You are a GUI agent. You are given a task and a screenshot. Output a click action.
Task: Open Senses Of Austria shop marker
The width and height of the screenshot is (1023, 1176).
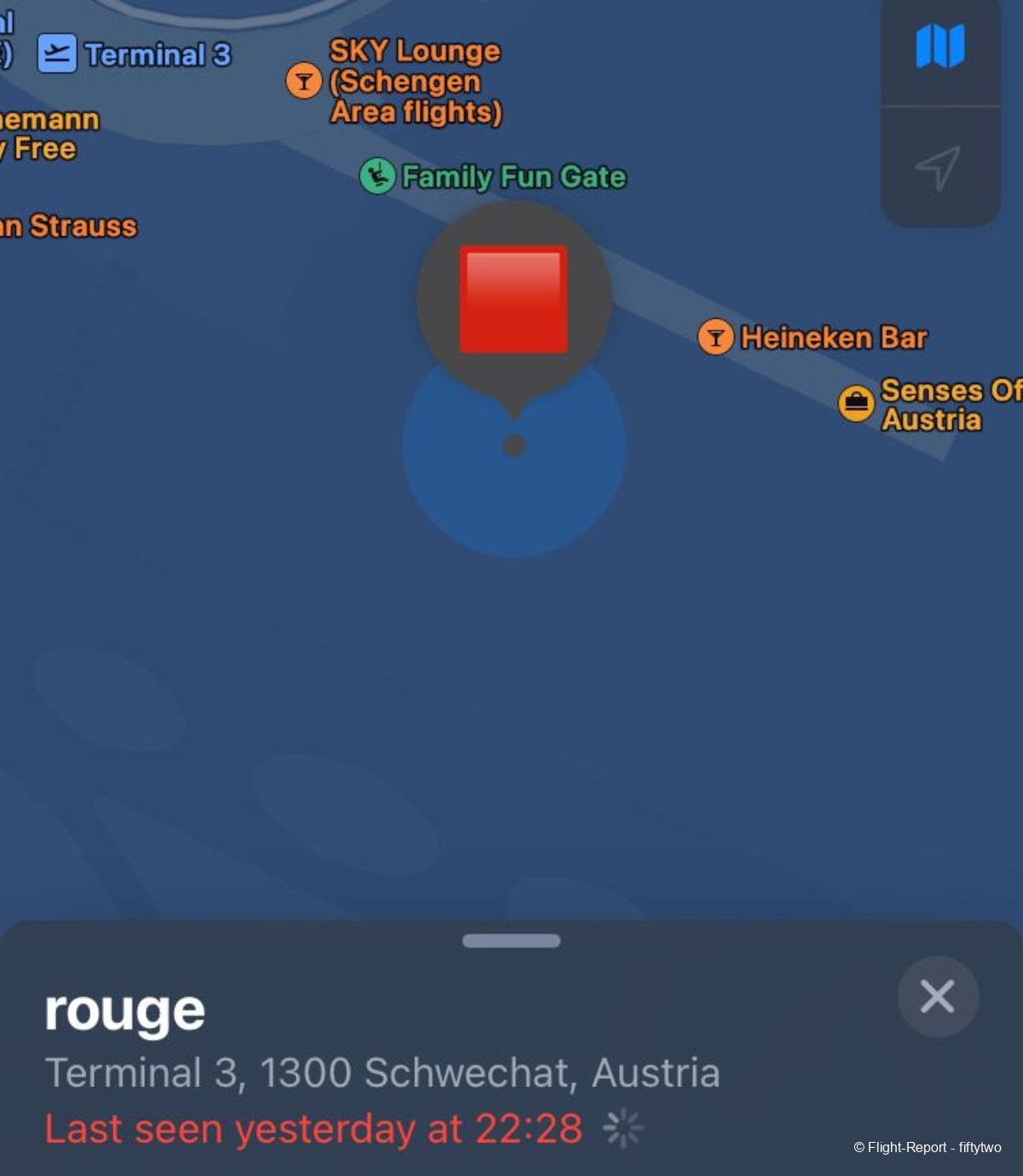(857, 403)
